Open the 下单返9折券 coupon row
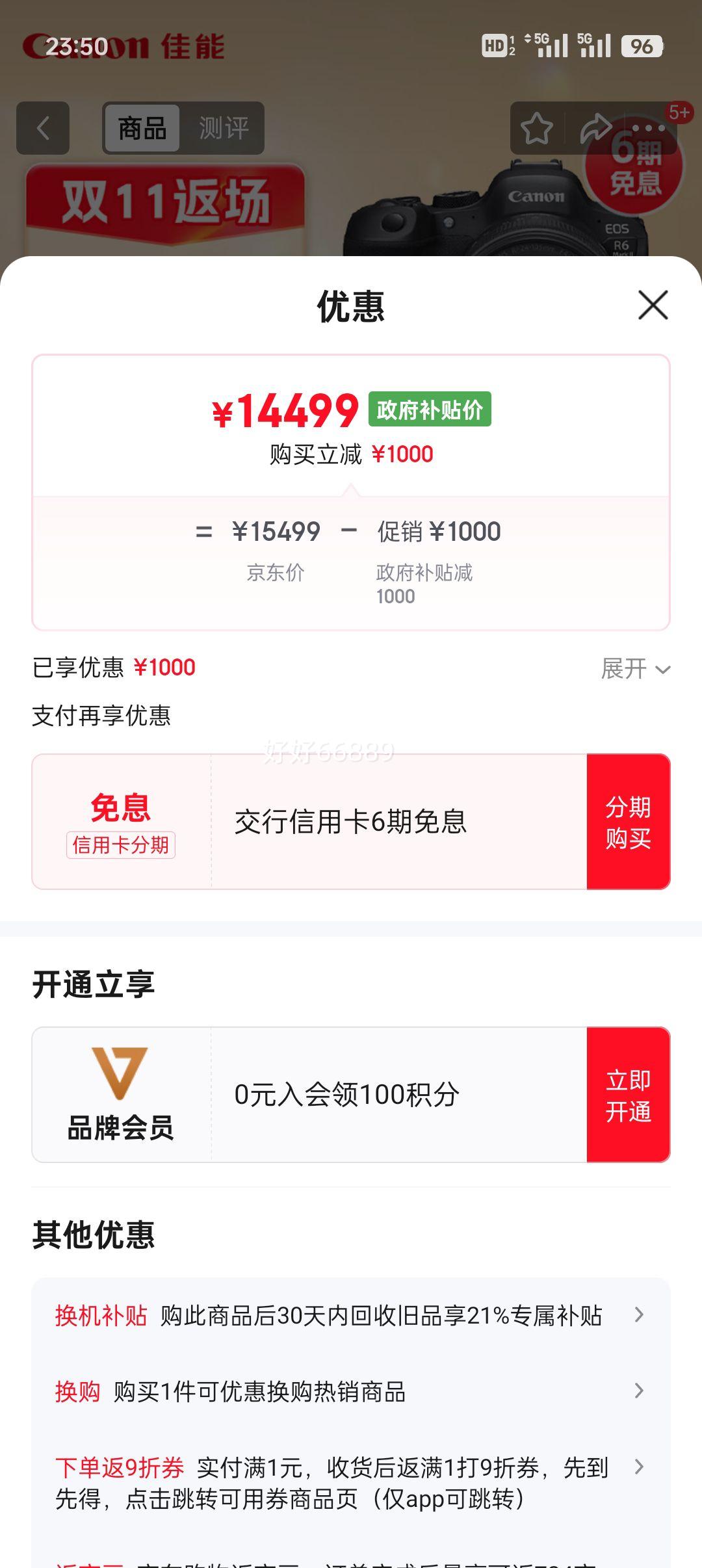 click(351, 1482)
